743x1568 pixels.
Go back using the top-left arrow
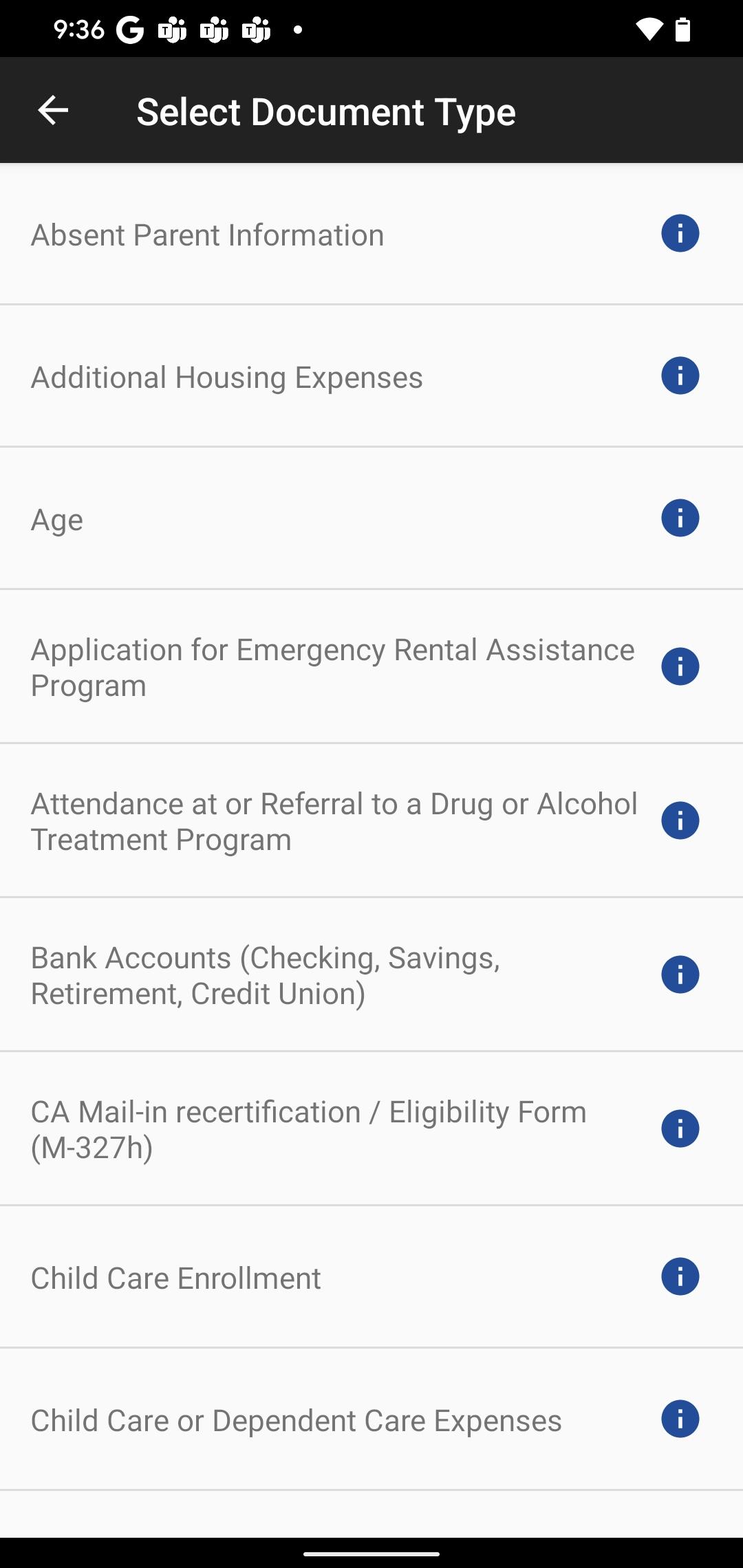coord(53,111)
